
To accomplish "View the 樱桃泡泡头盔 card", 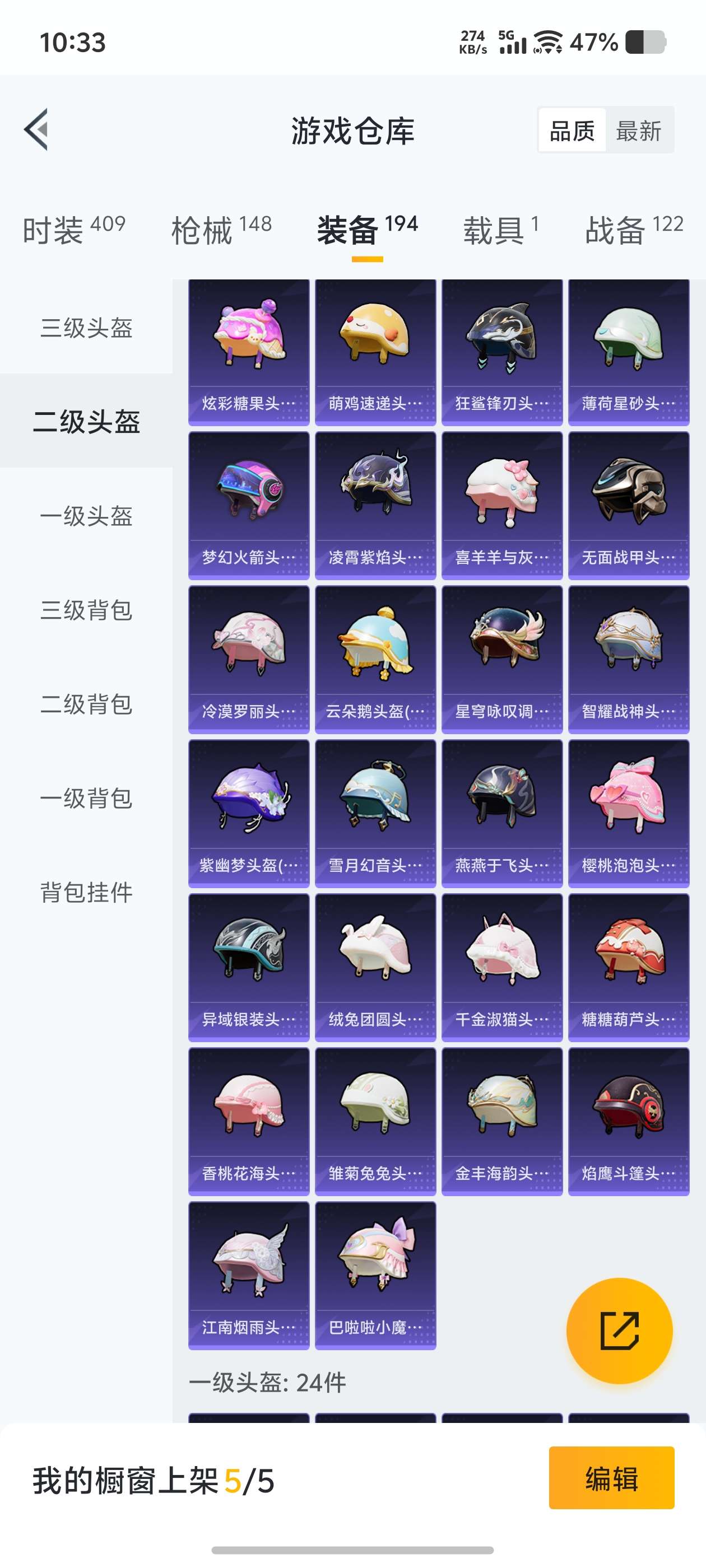I will [629, 813].
